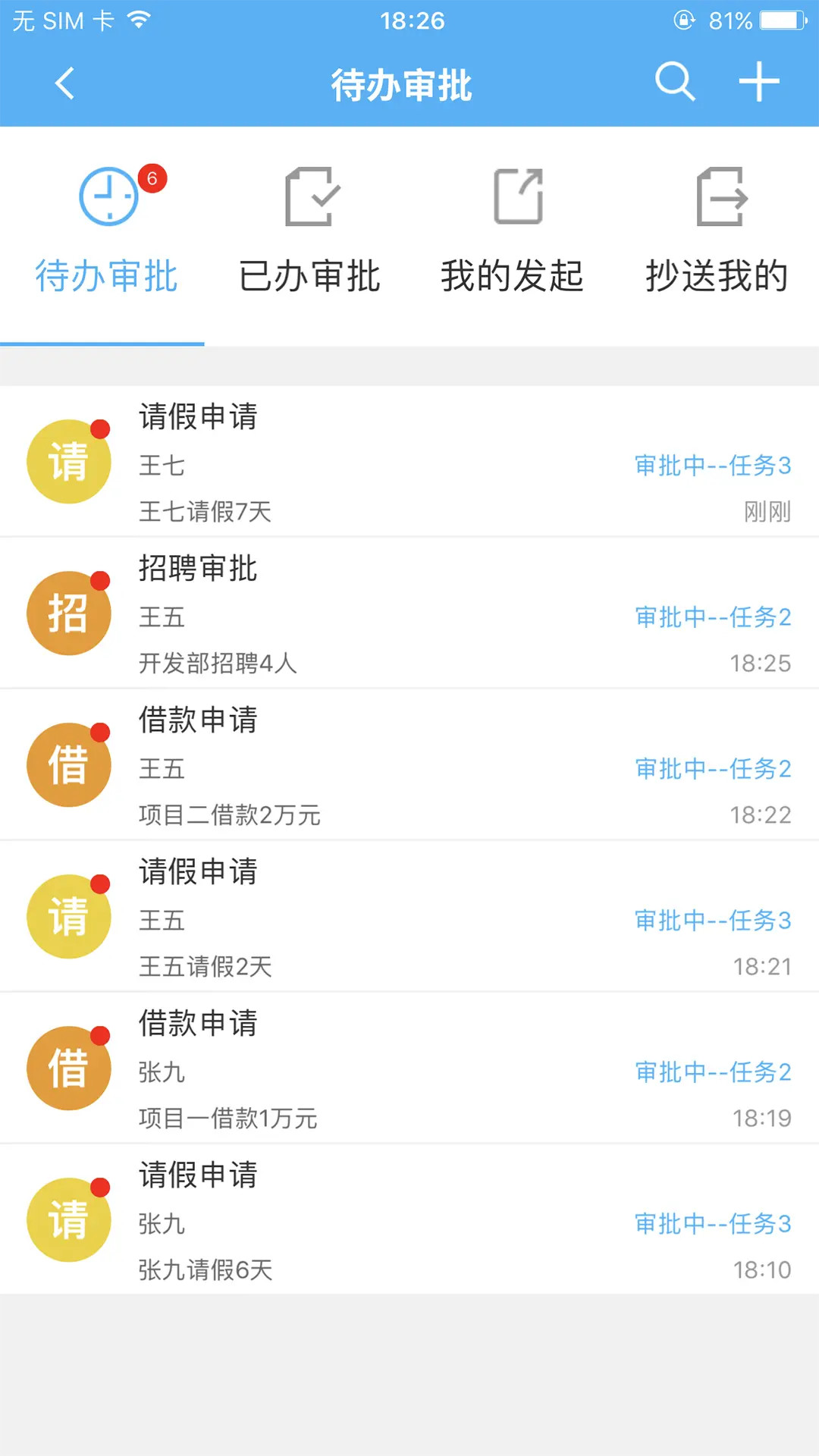
Task: Open 审批中--任务3 status on 王七's request
Action: (x=713, y=466)
